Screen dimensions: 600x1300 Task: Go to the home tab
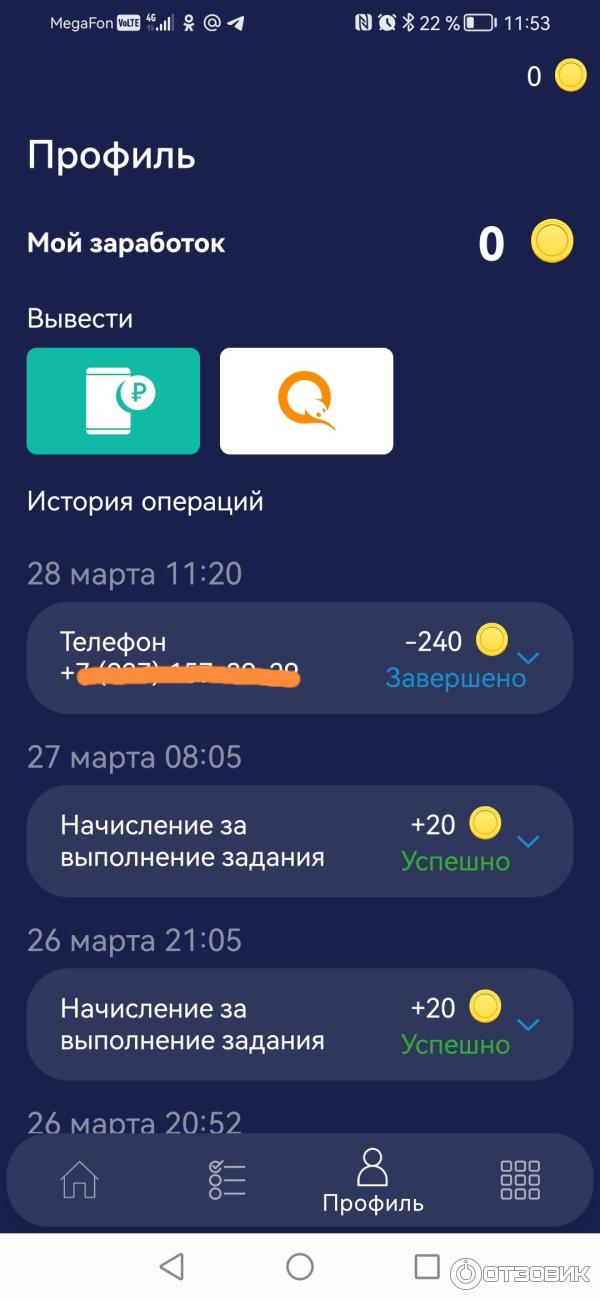[80, 1180]
